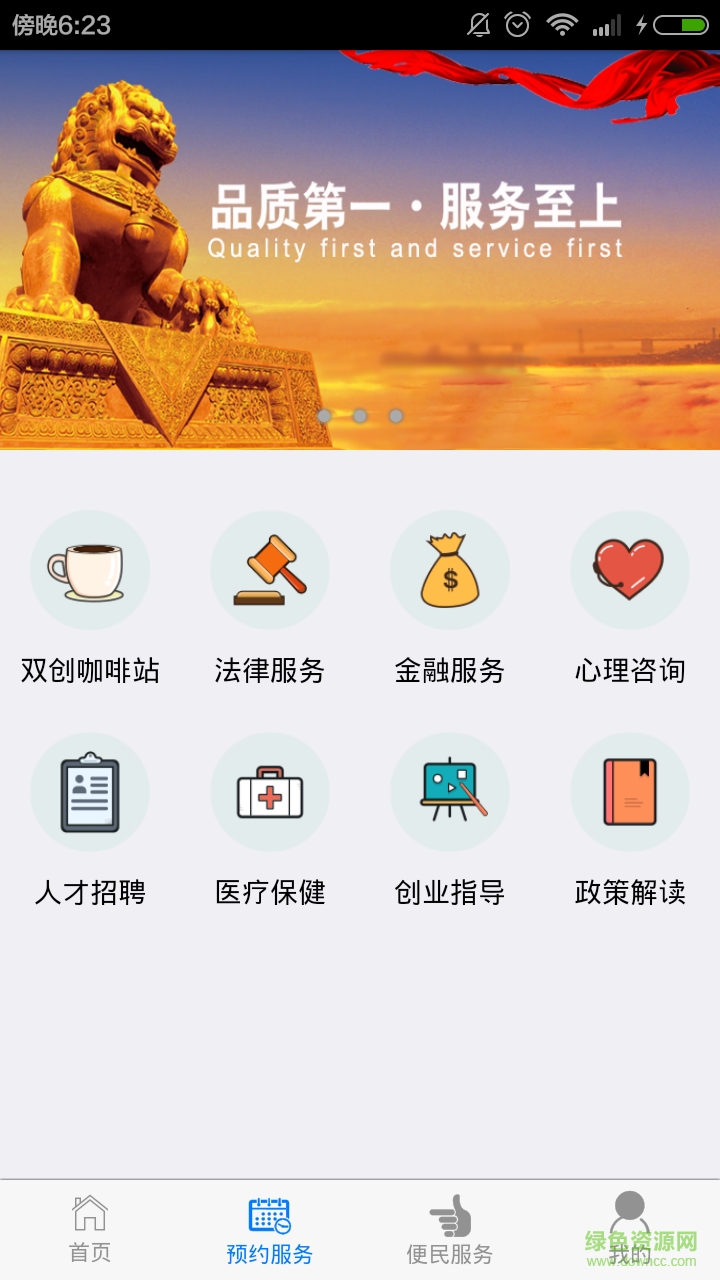Open 我的 profile icon
Screen dimensions: 720x1280
[630, 1207]
